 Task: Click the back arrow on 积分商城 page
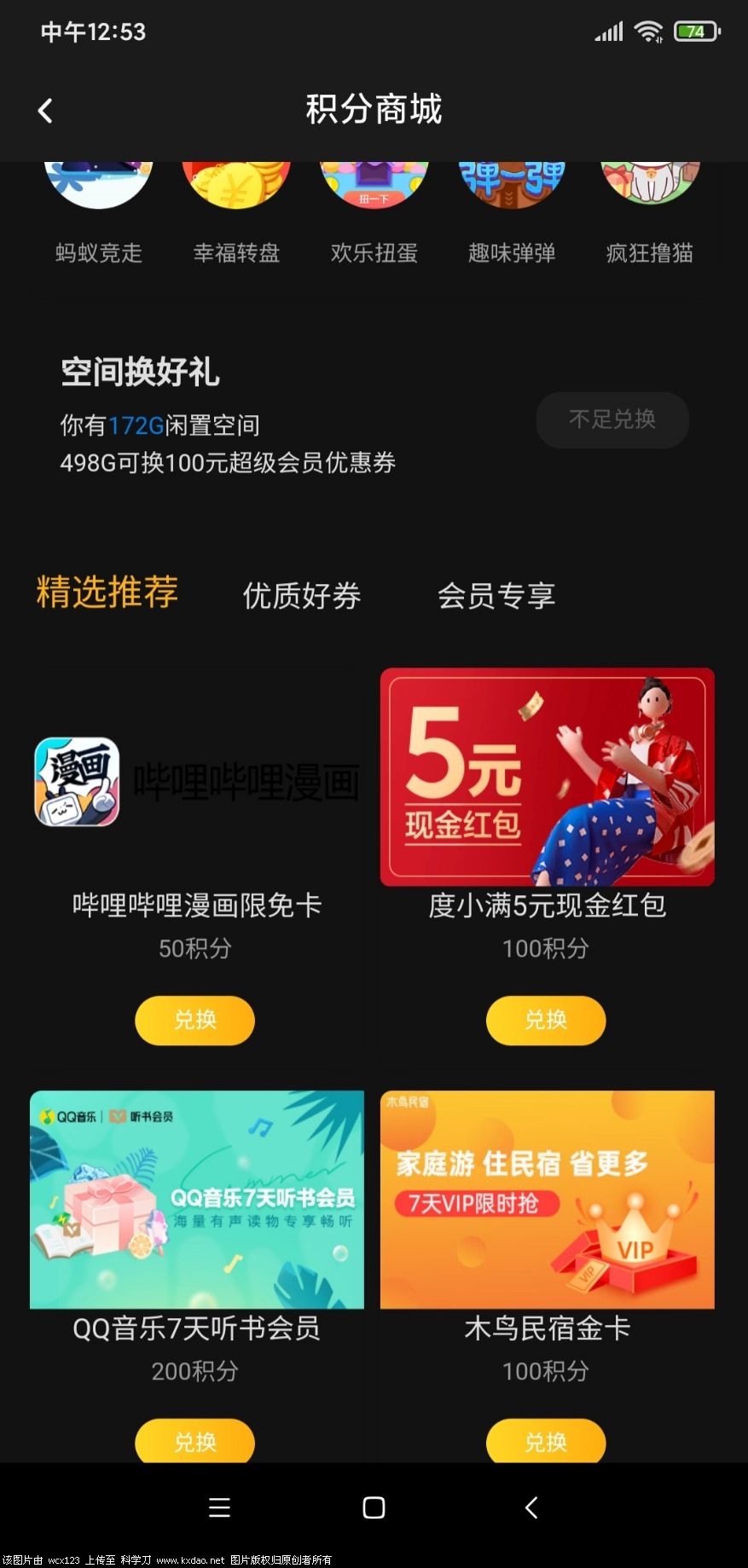44,109
